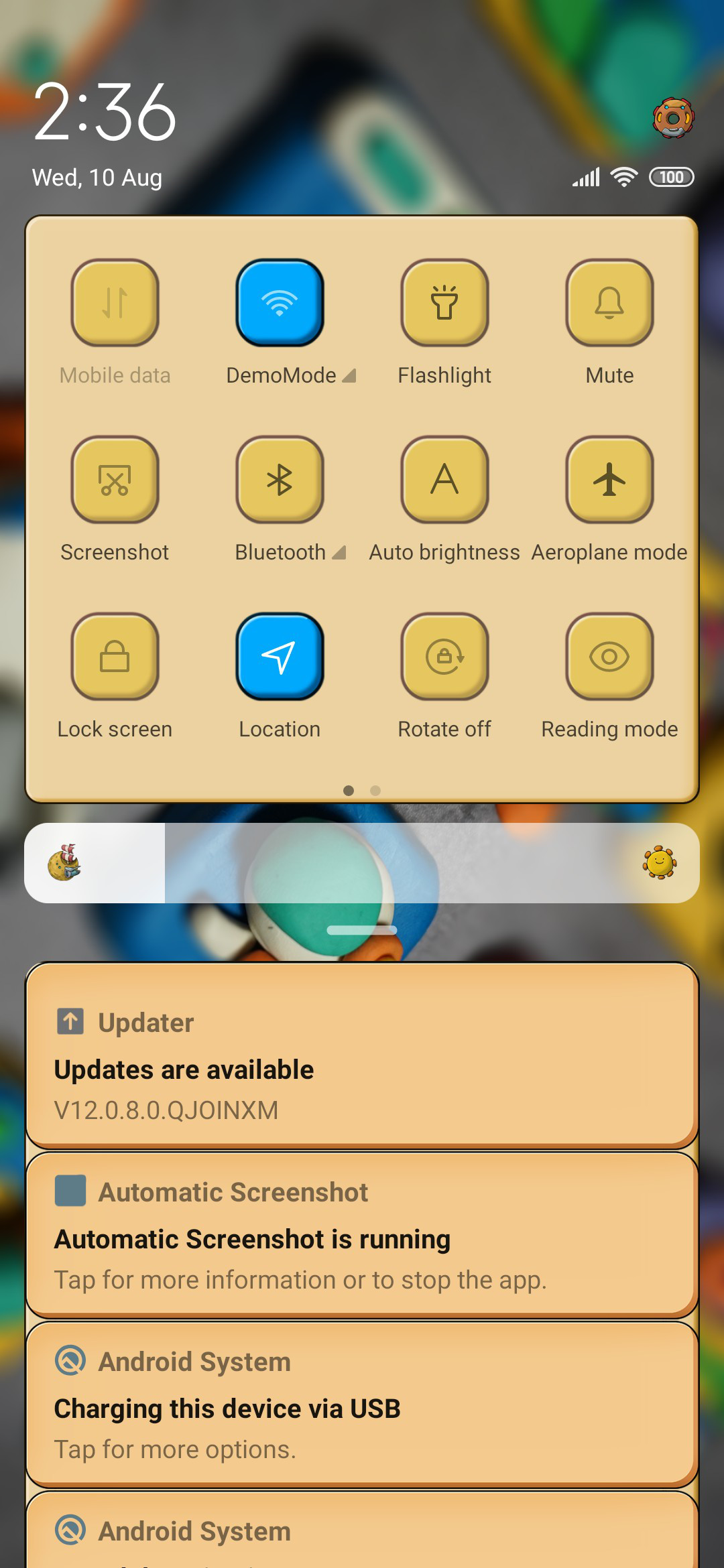The image size is (724, 1568).
Task: Open the Automatic Screenshot is running notification
Action: (362, 1235)
